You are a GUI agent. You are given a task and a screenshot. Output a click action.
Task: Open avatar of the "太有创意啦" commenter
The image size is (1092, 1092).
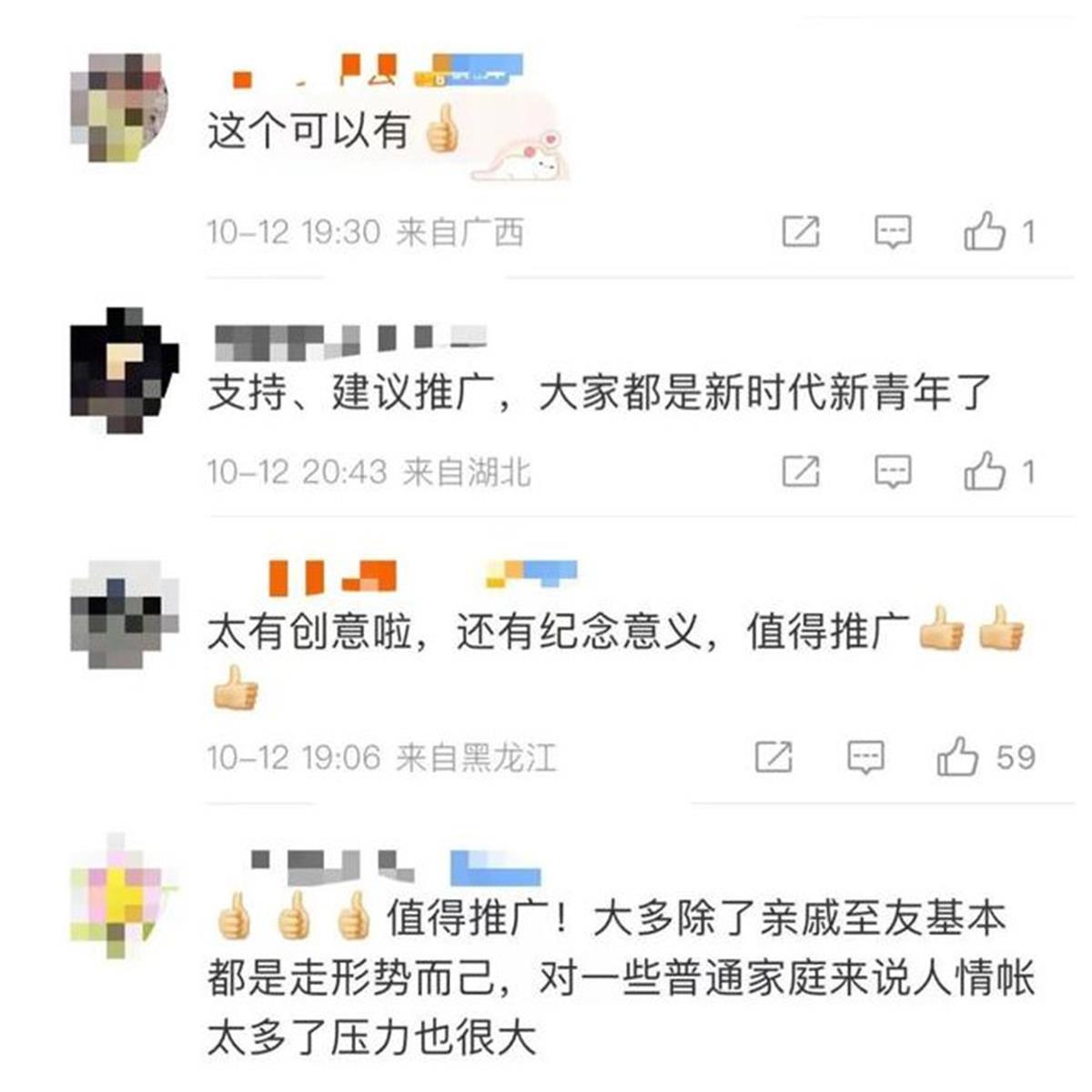124,615
